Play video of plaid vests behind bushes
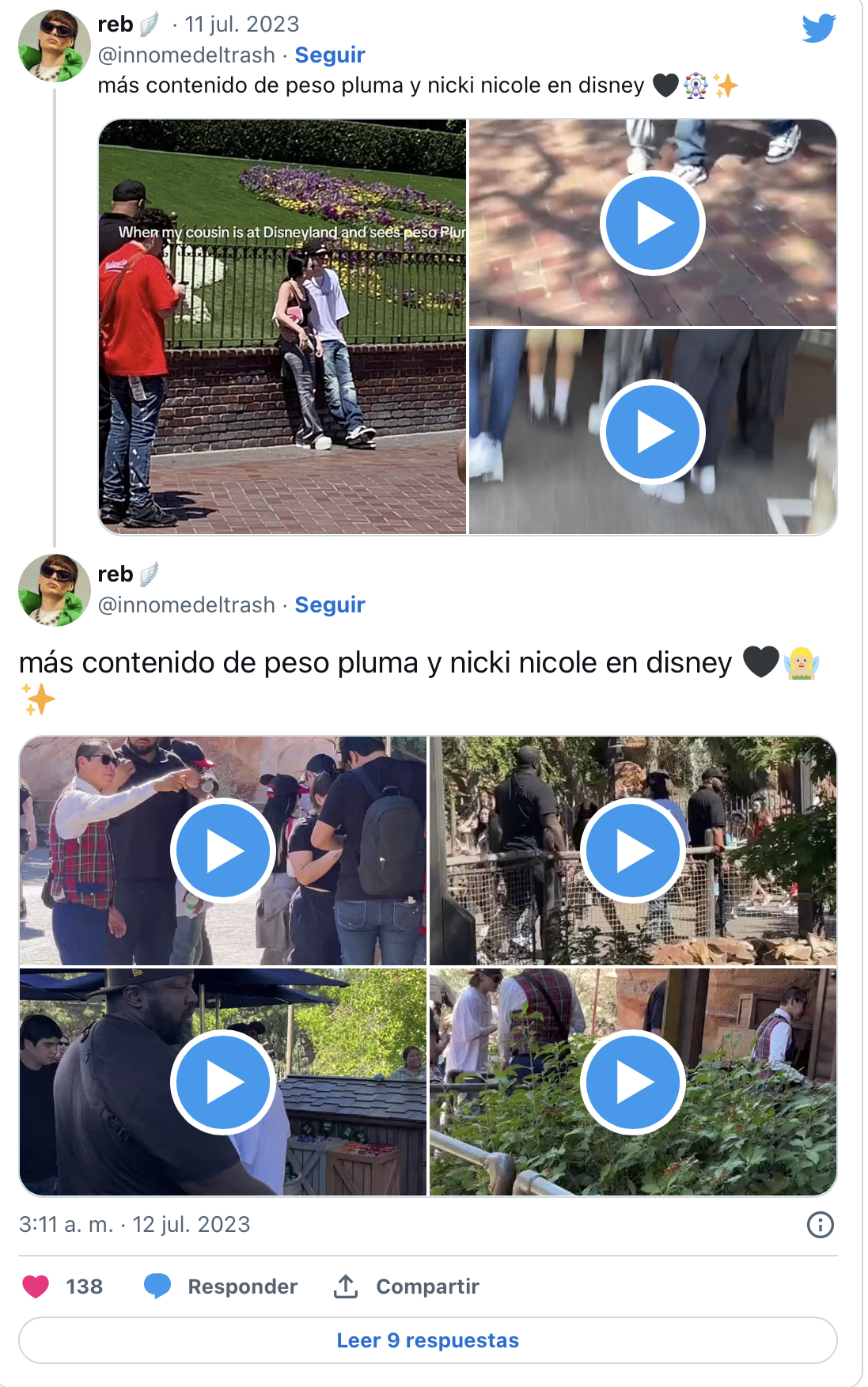Viewport: 868px width, 1387px height. pyautogui.click(x=633, y=1082)
